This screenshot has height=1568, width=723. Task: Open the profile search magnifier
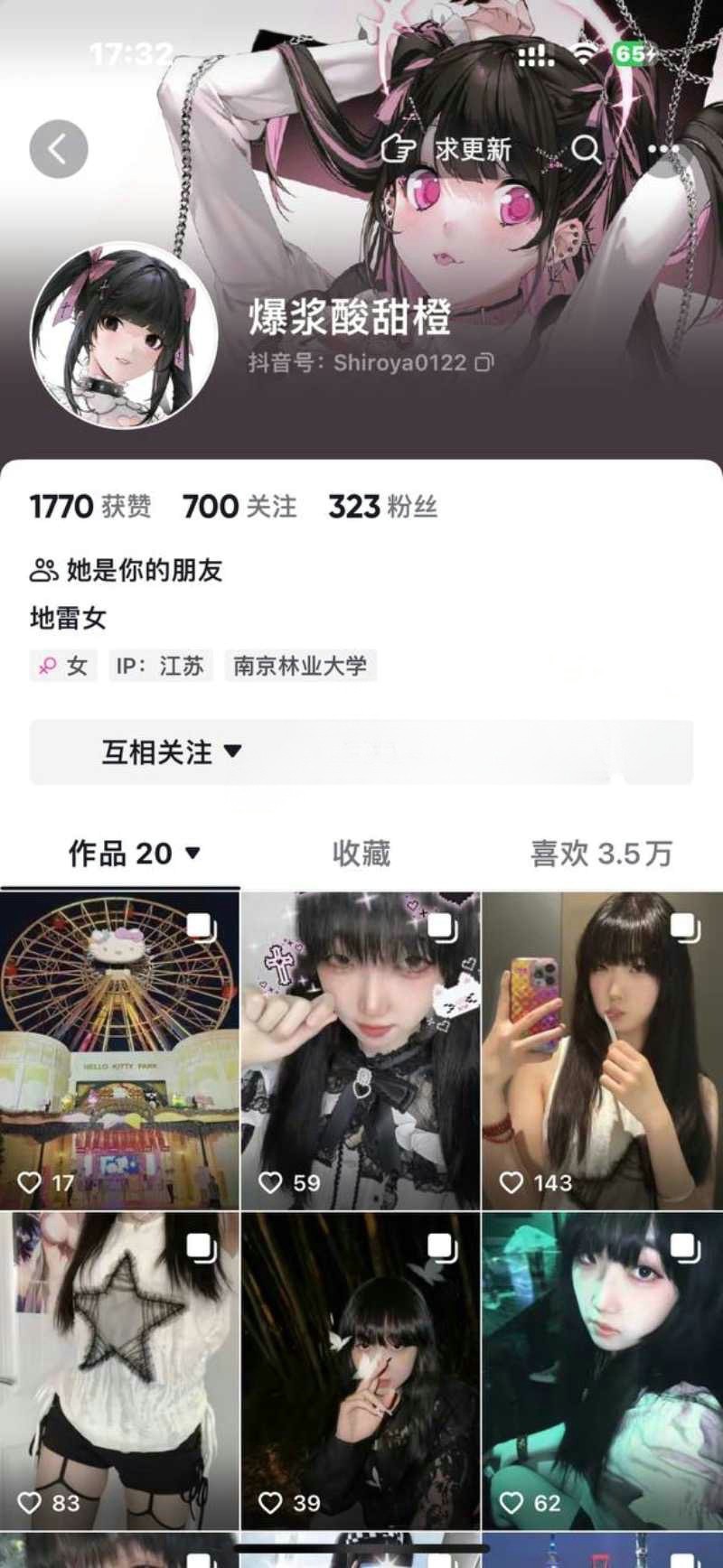point(586,149)
